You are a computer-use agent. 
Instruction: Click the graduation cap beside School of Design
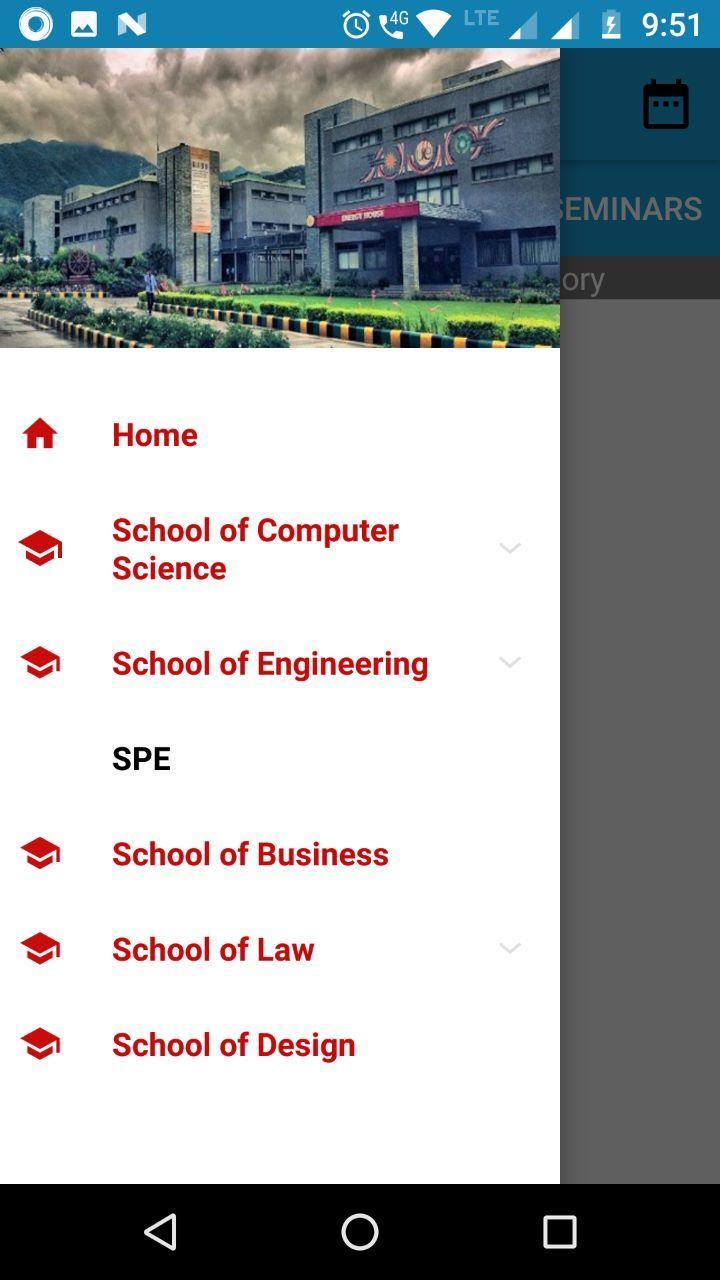click(39, 1044)
